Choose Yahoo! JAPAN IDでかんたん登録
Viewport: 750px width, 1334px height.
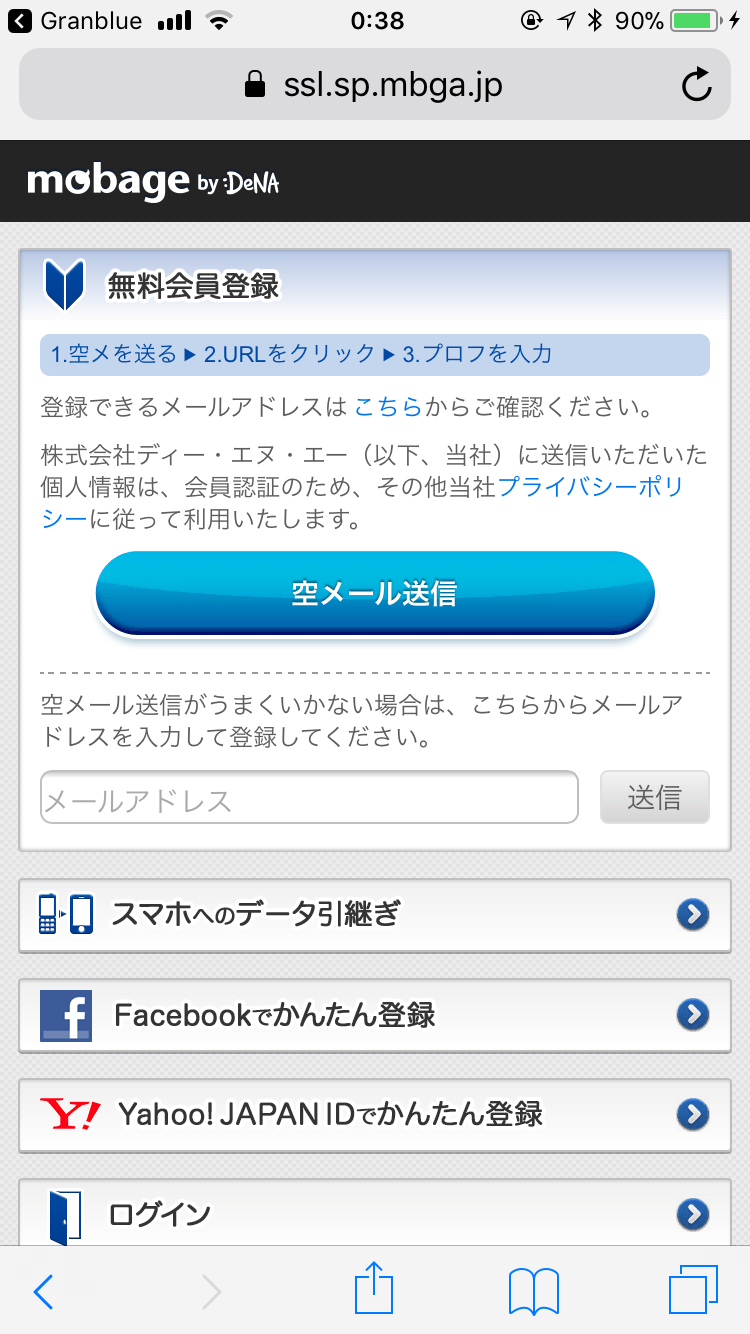[x=375, y=1114]
